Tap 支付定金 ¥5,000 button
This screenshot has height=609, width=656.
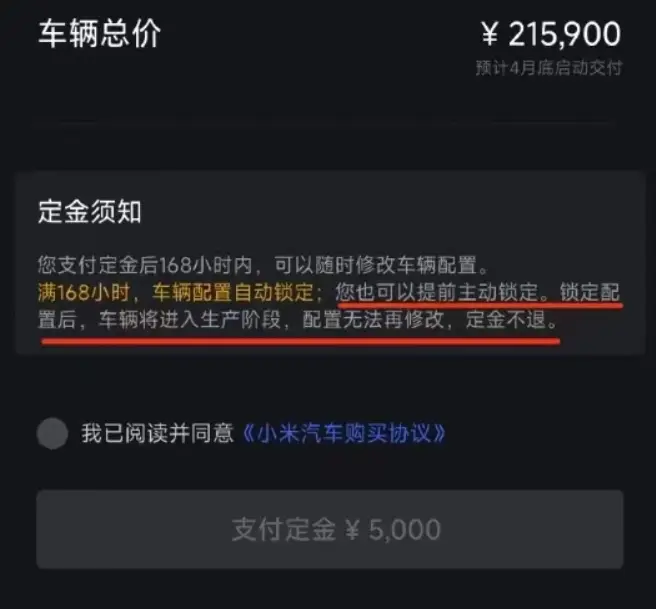[330, 529]
